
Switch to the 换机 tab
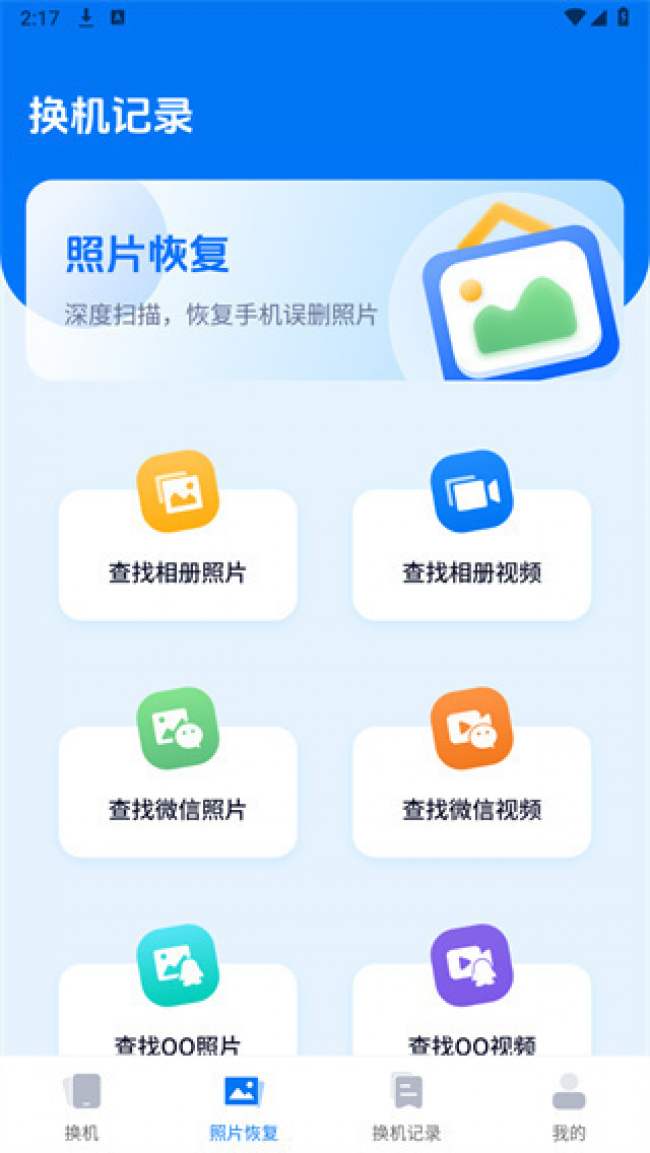click(82, 1105)
